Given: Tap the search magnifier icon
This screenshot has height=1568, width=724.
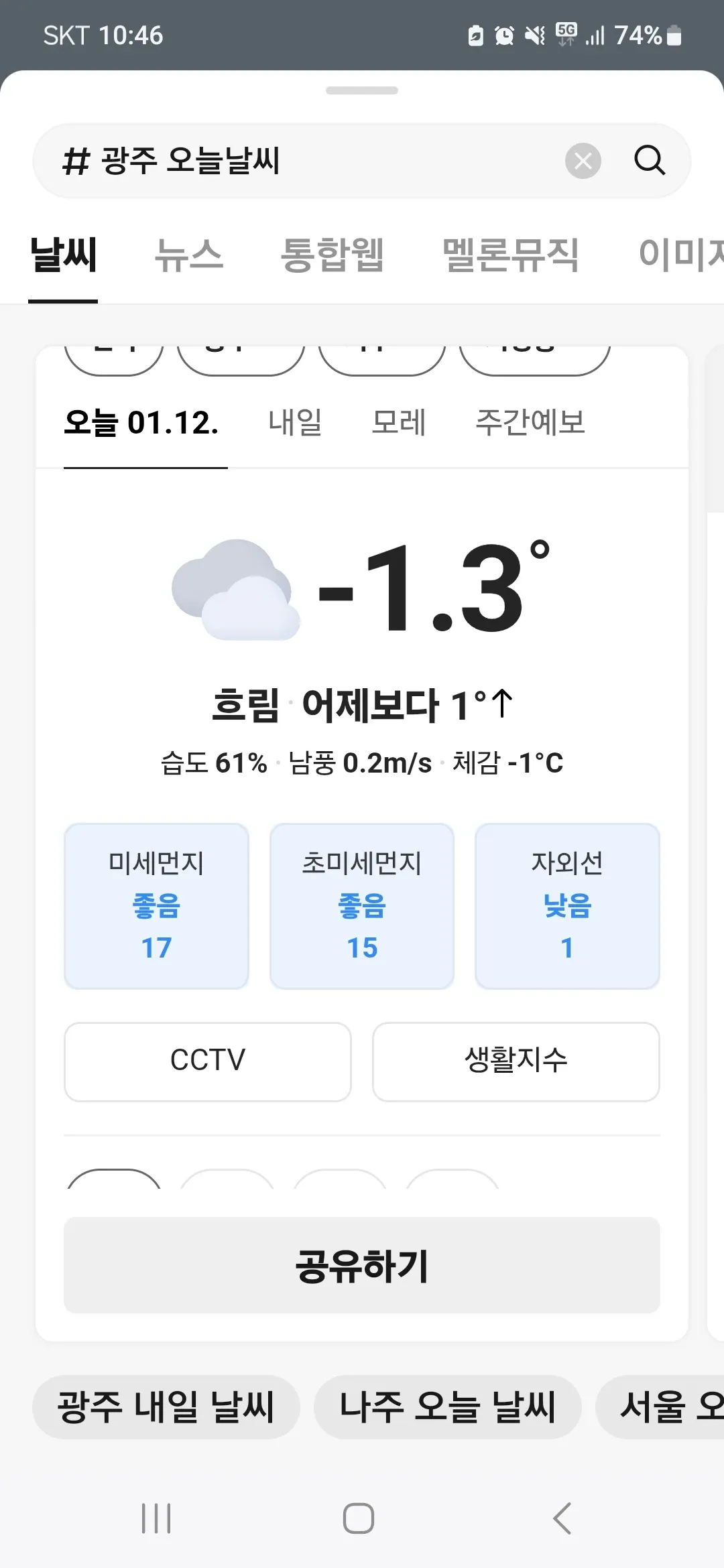Looking at the screenshot, I should [649, 161].
